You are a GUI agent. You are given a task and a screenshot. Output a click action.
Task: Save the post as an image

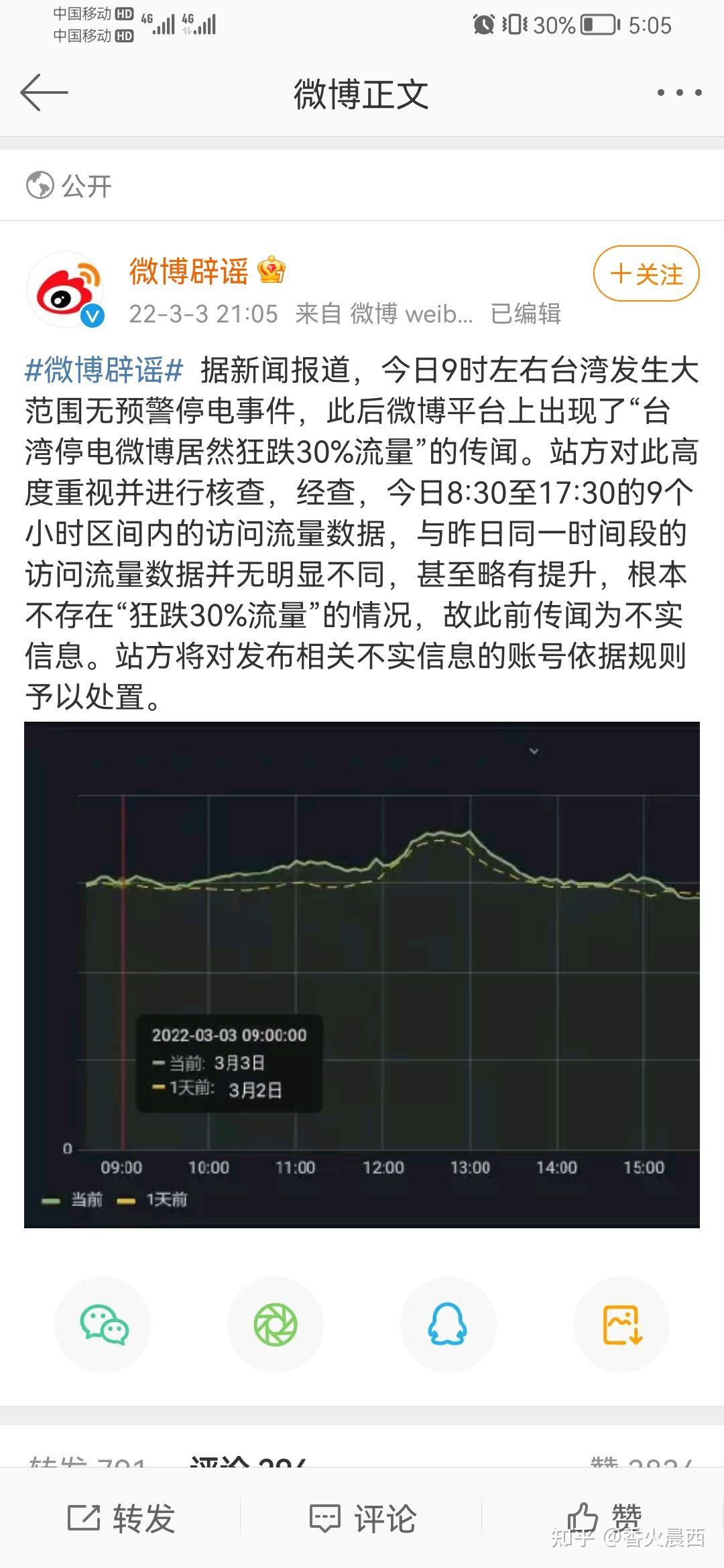[621, 1324]
